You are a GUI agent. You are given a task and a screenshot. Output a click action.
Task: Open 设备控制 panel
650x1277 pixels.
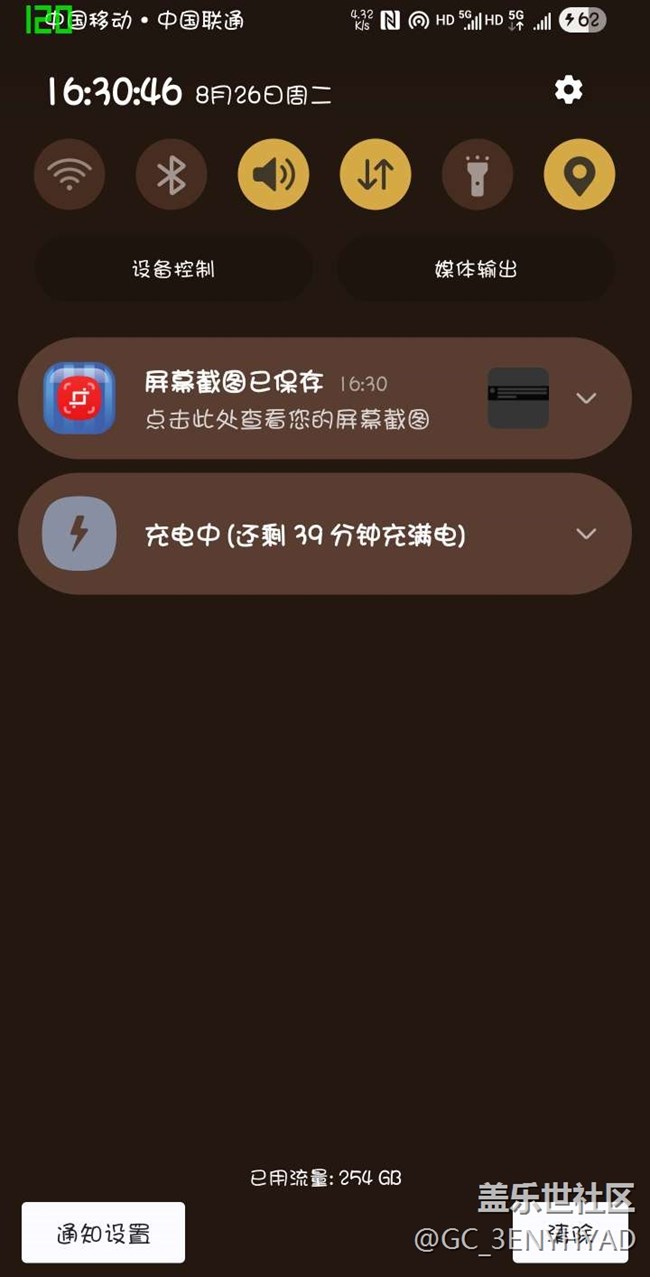[x=174, y=269]
